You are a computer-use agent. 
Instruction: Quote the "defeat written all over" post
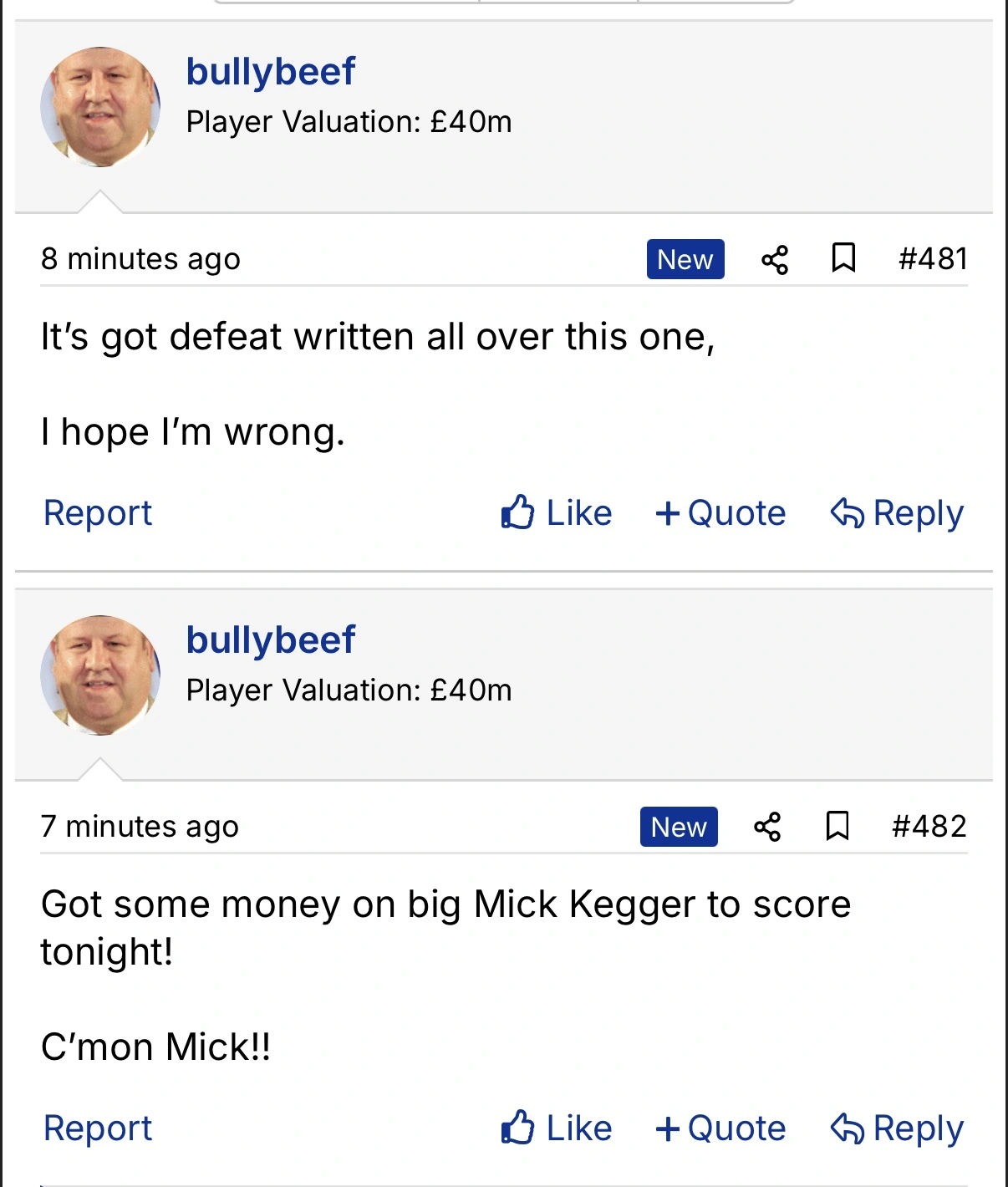pyautogui.click(x=720, y=513)
